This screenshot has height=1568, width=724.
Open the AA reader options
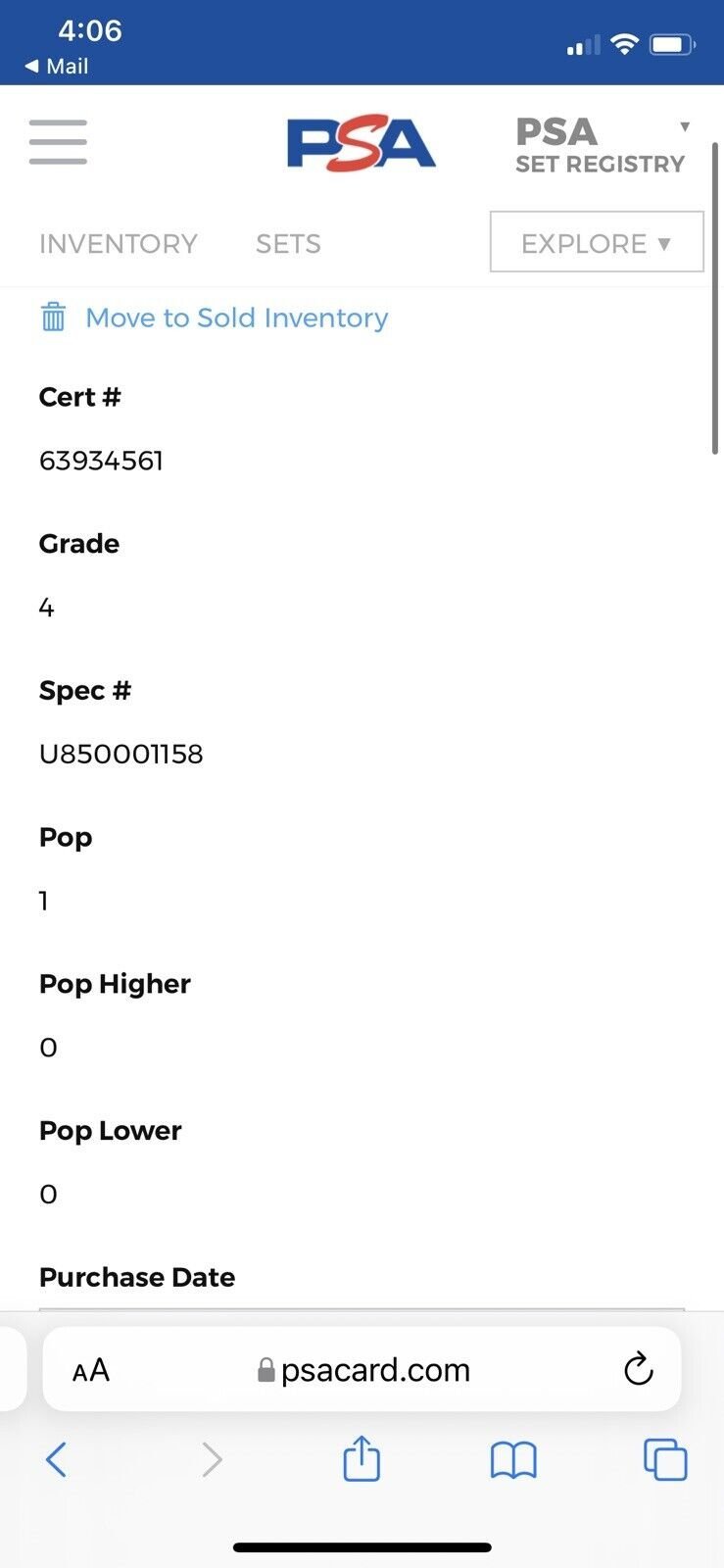(x=91, y=1370)
